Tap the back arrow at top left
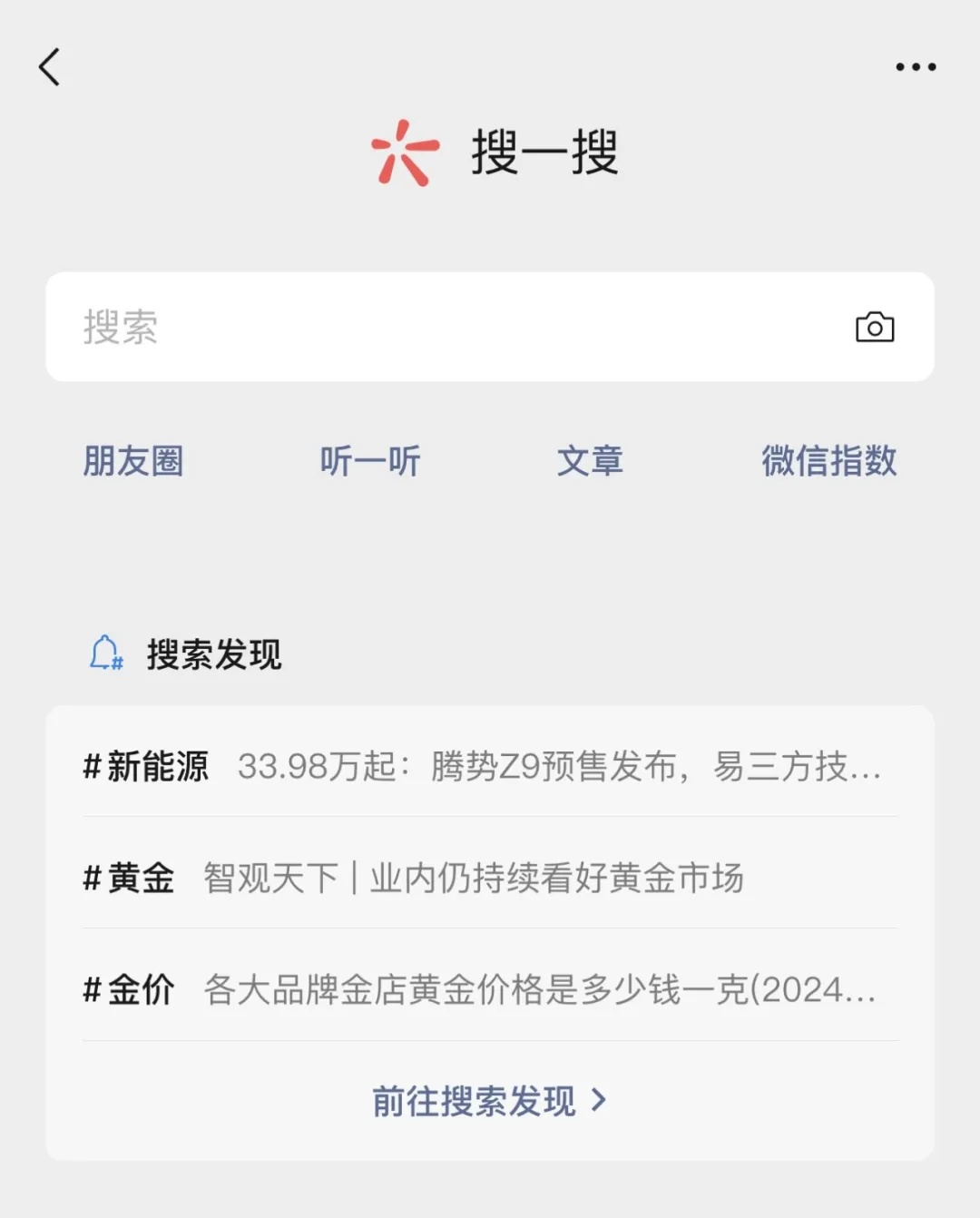This screenshot has height=1218, width=980. 50,66
